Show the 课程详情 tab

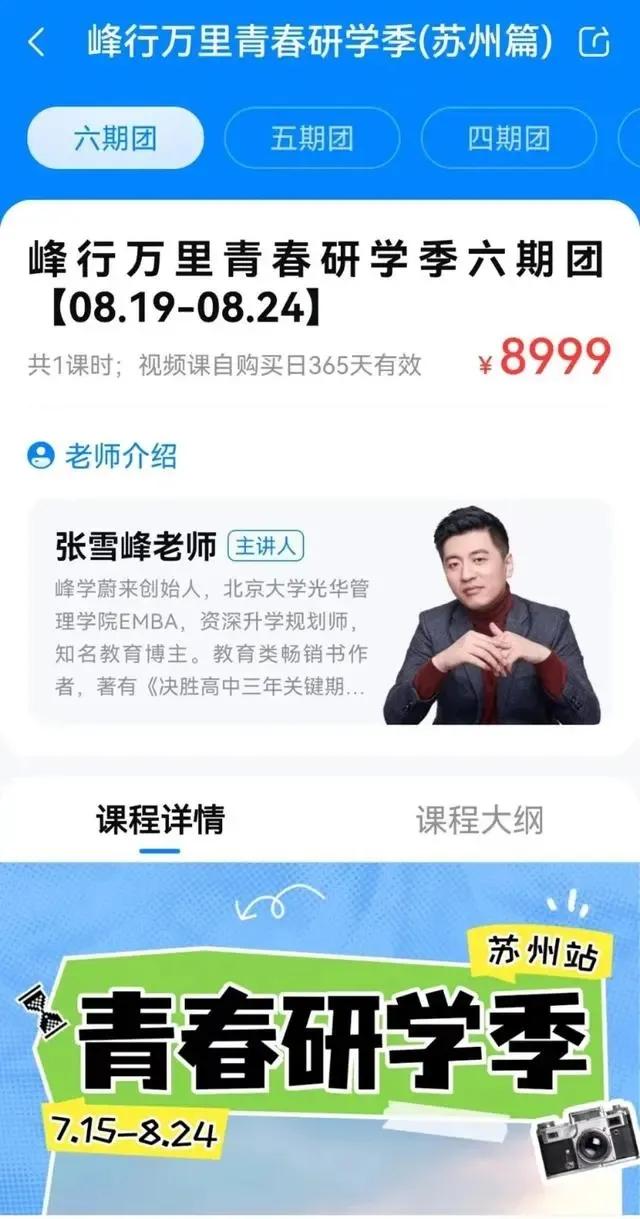(x=160, y=821)
